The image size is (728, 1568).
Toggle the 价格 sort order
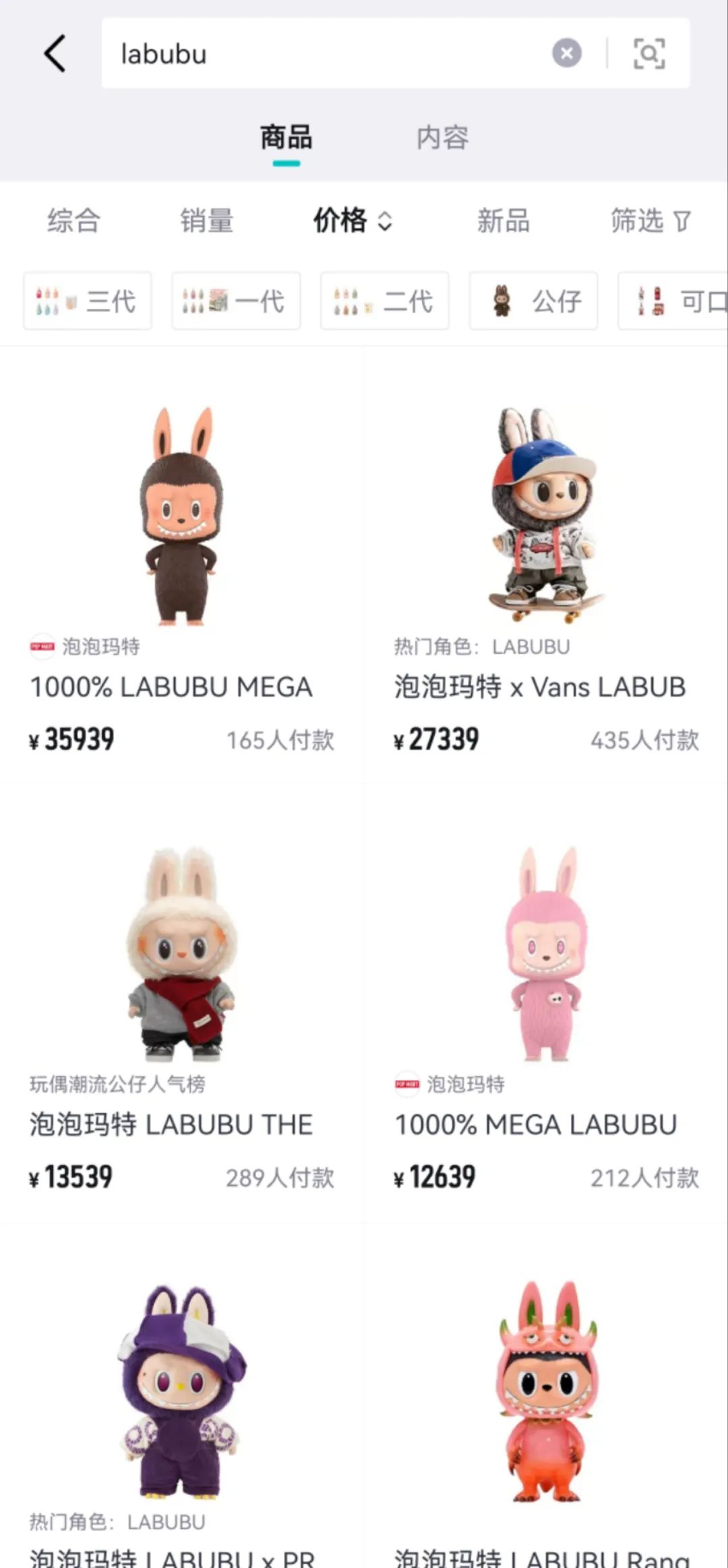pos(352,221)
